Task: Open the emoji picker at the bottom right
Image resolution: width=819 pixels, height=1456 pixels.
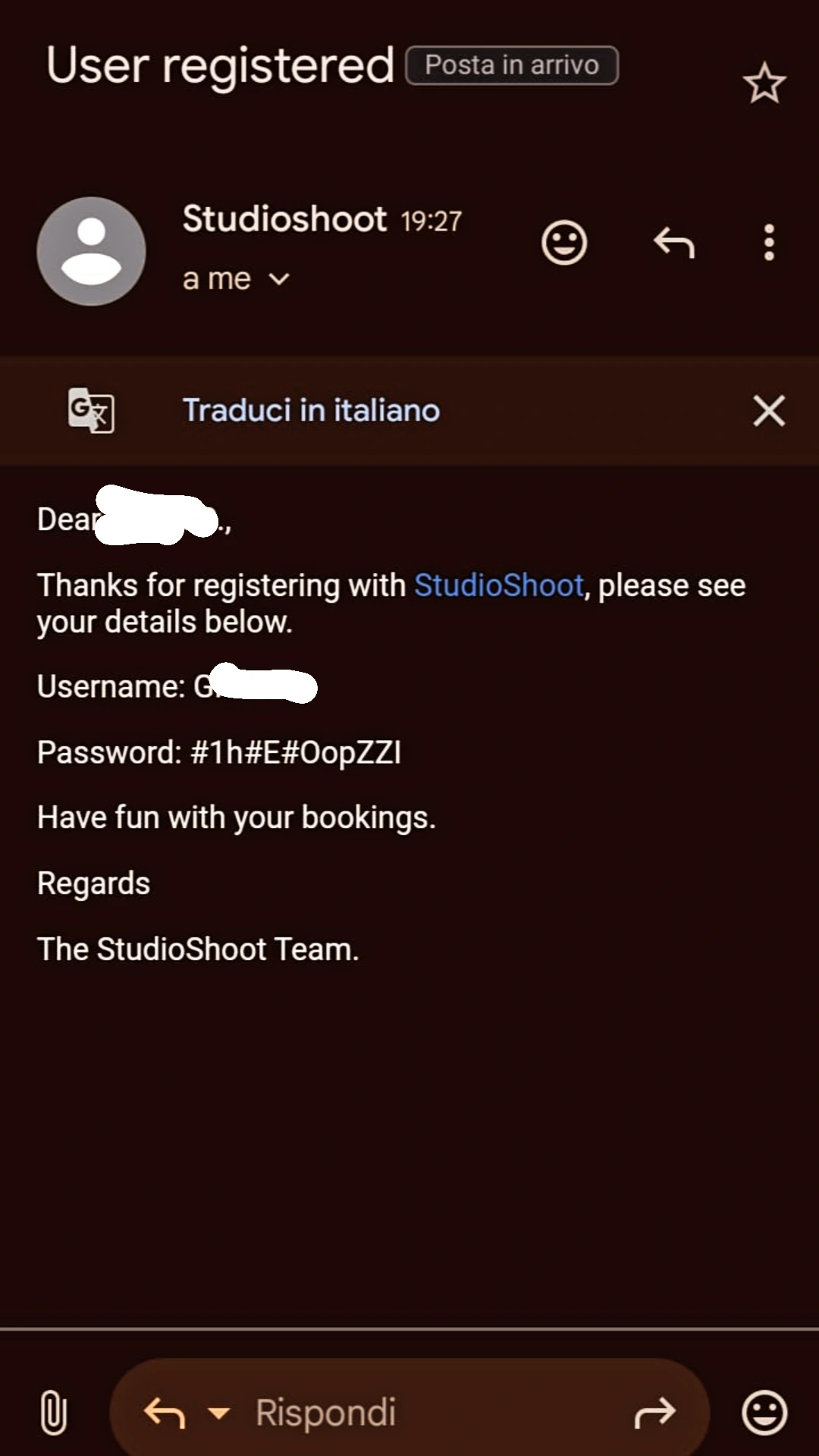Action: tap(764, 1412)
